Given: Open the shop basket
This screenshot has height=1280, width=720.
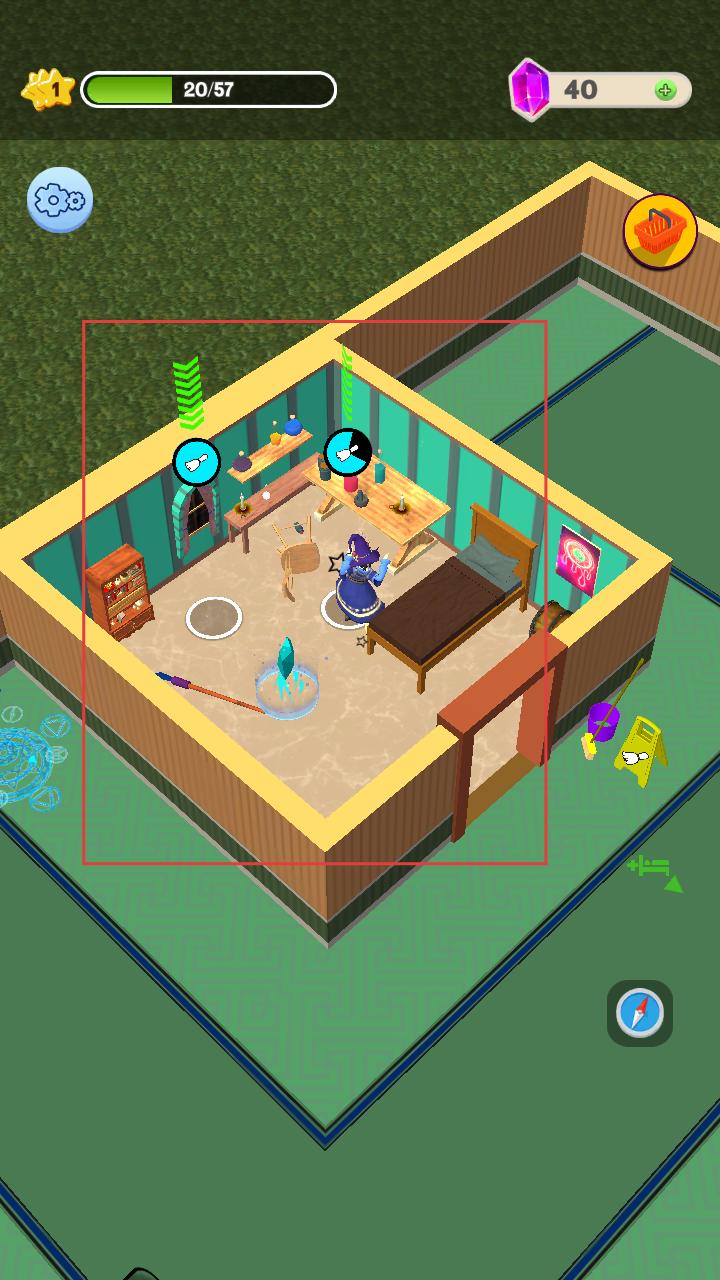Looking at the screenshot, I should point(660,231).
